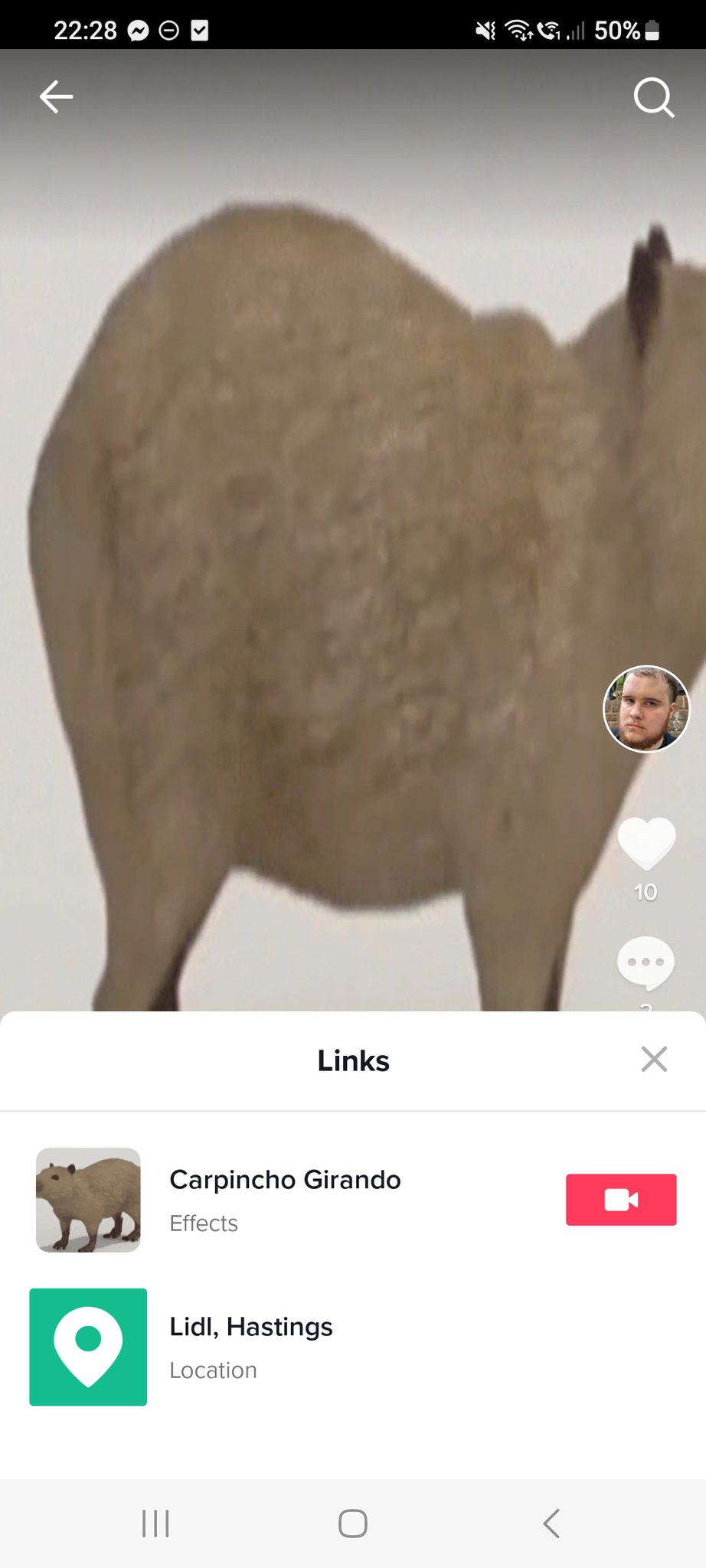Viewport: 706px width, 1568px height.
Task: Open recent apps from navigation bar
Action: pos(155,1523)
